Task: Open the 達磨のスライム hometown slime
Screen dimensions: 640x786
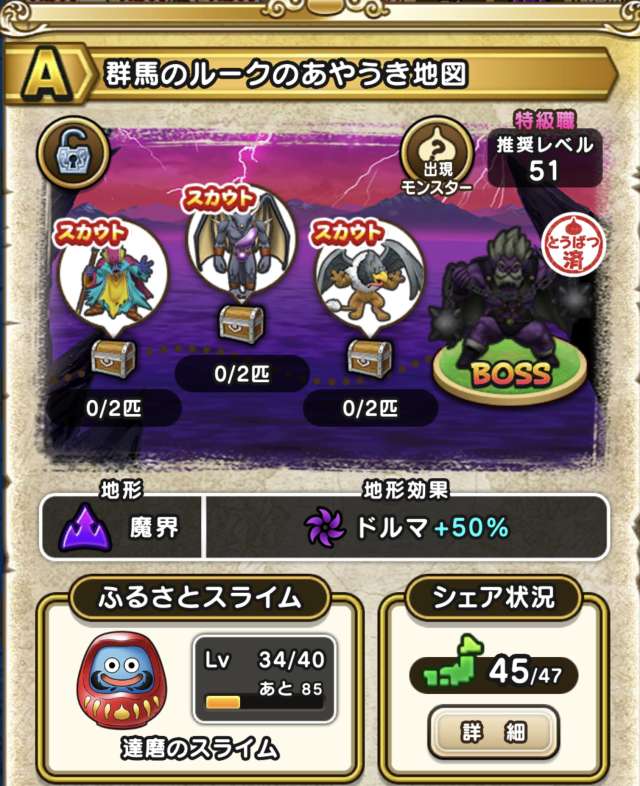Action: click(126, 682)
